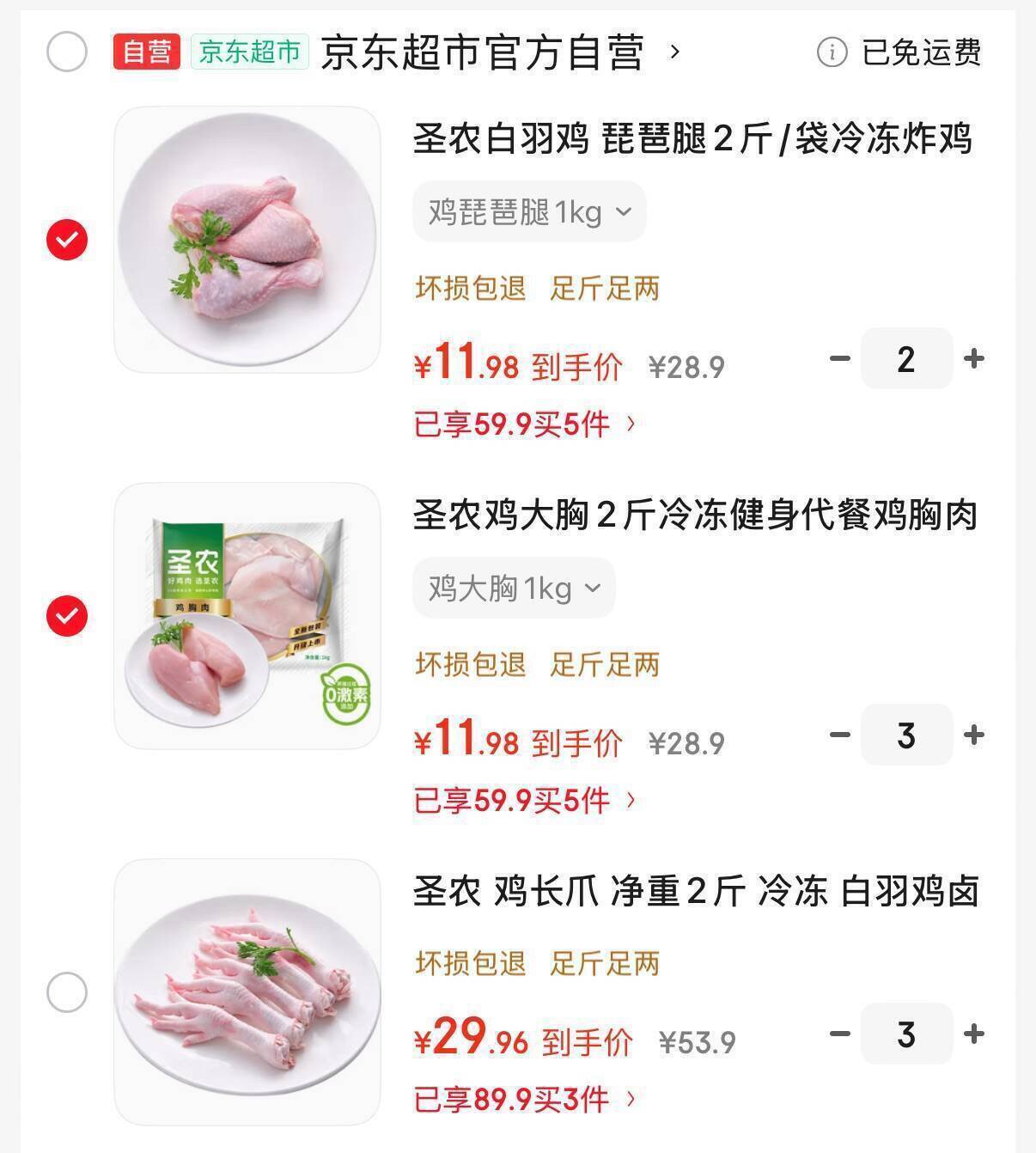The height and width of the screenshot is (1153, 1036).
Task: Decrease quantity of 琵琶腿 item
Action: click(x=839, y=358)
